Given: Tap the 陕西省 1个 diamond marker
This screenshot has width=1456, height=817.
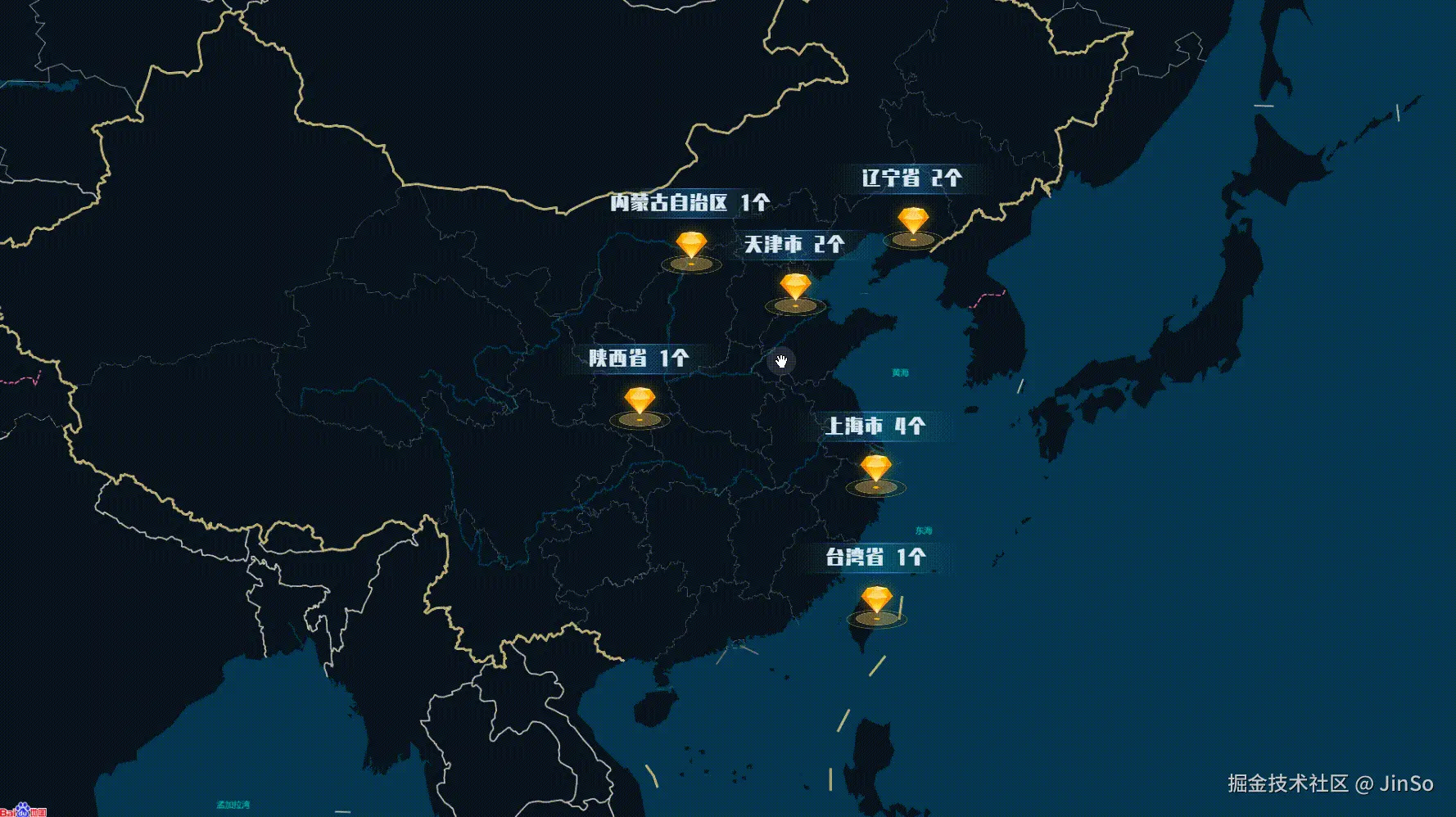Looking at the screenshot, I should (x=640, y=403).
